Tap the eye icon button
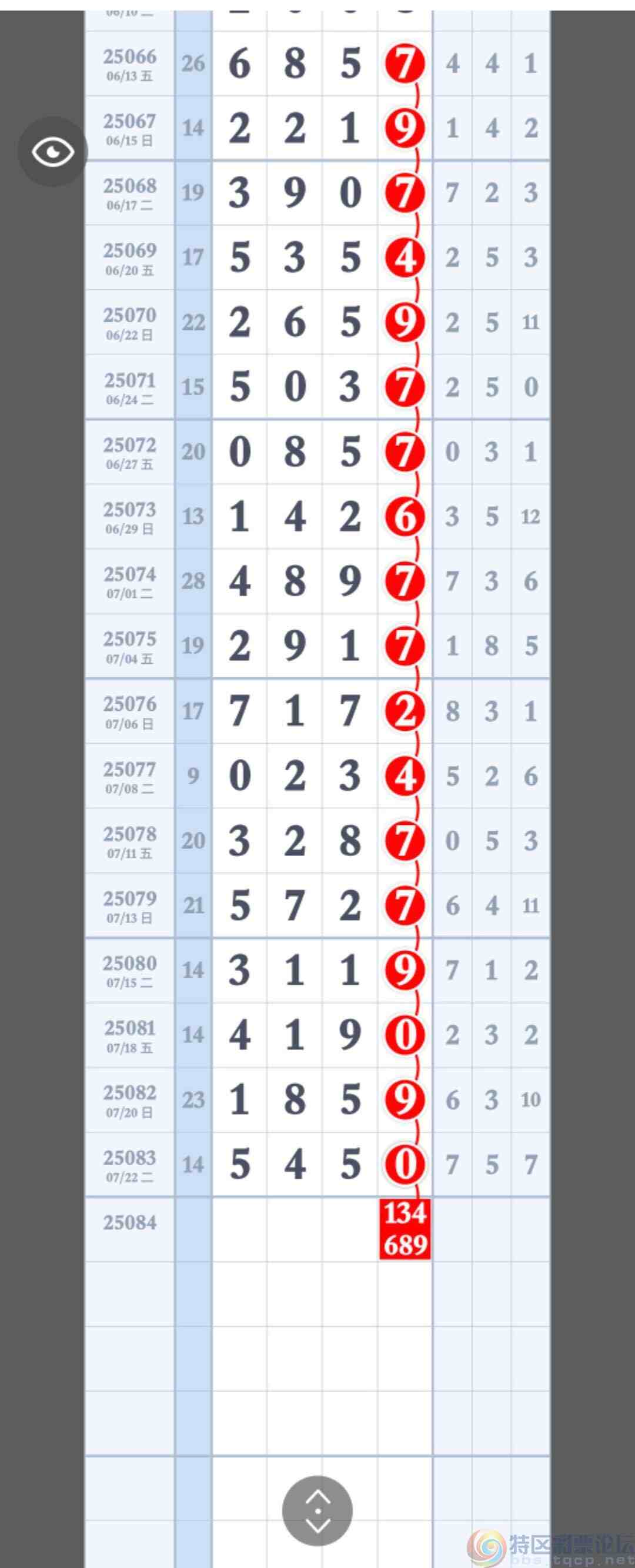 (53, 152)
